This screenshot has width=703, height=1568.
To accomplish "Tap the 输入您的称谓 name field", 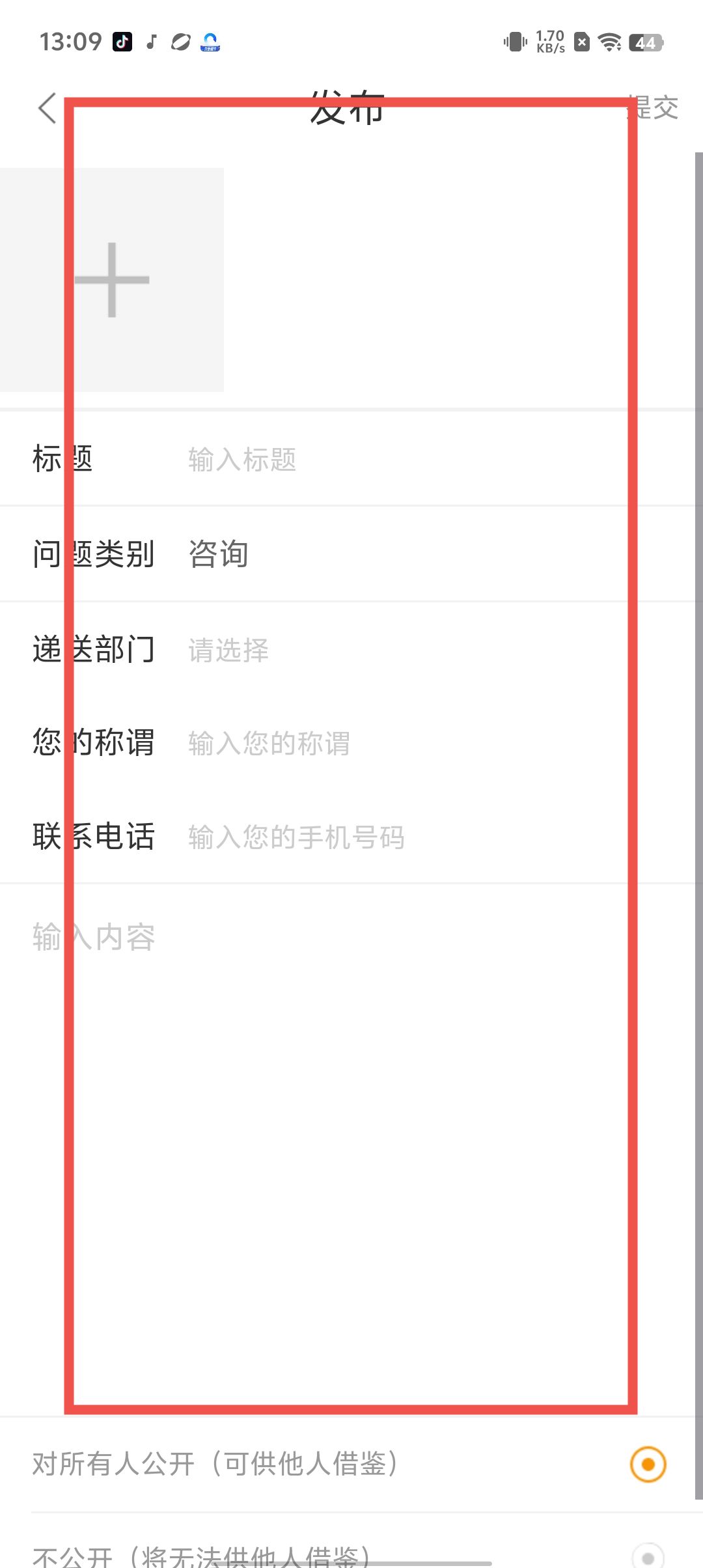I will tap(391, 743).
